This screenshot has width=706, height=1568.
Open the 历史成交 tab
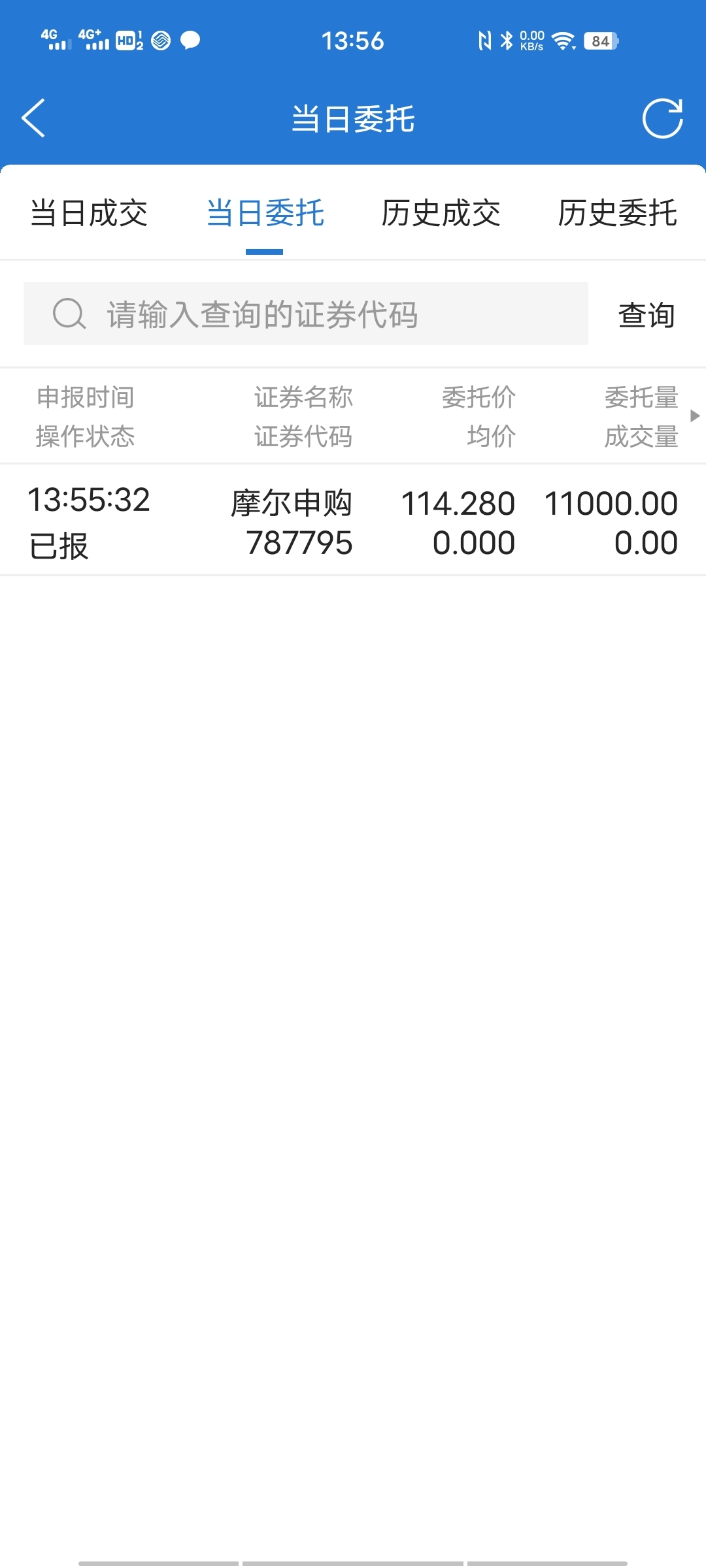coord(441,214)
